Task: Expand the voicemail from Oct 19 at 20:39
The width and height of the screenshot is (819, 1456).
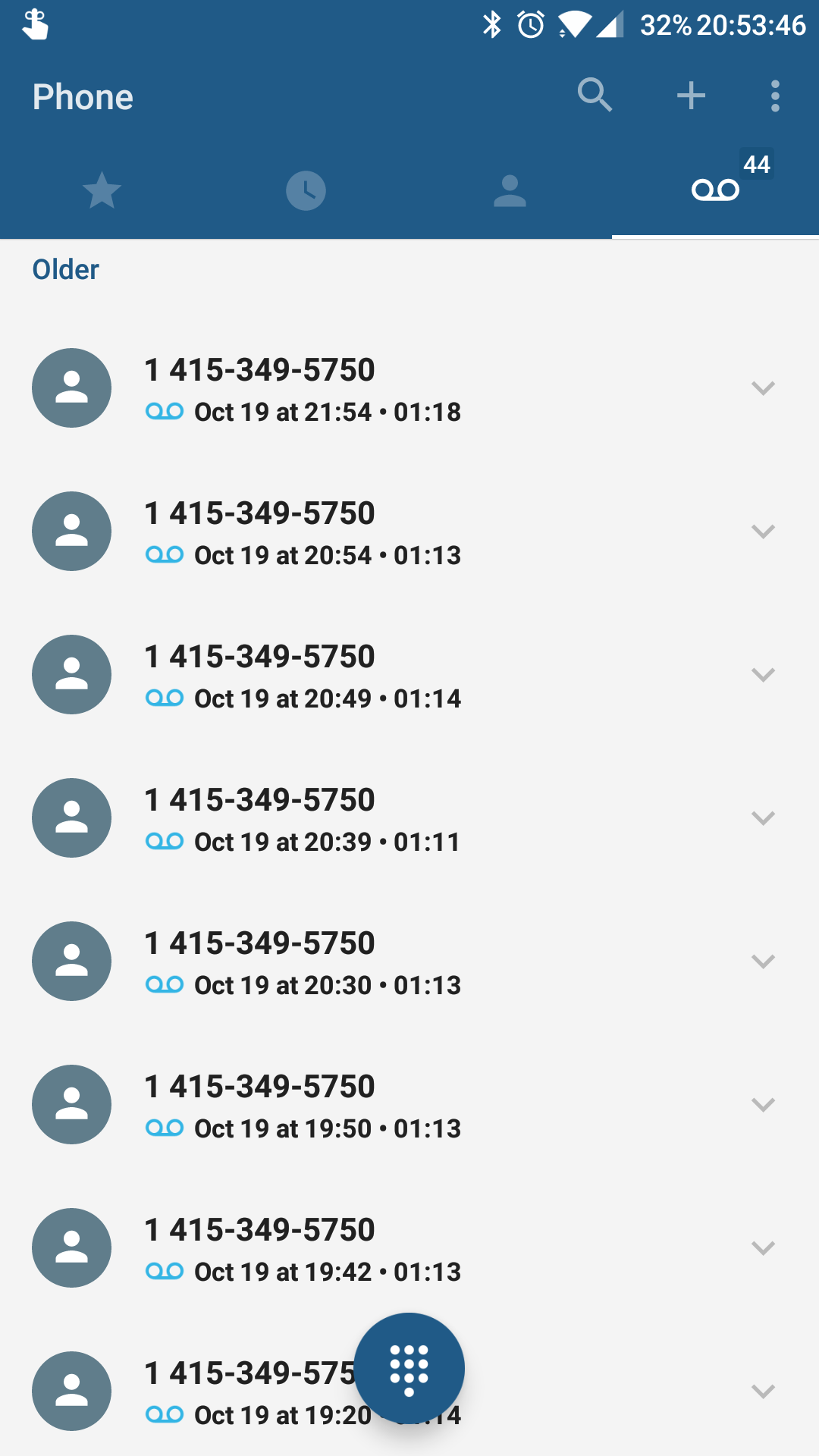Action: (x=763, y=818)
